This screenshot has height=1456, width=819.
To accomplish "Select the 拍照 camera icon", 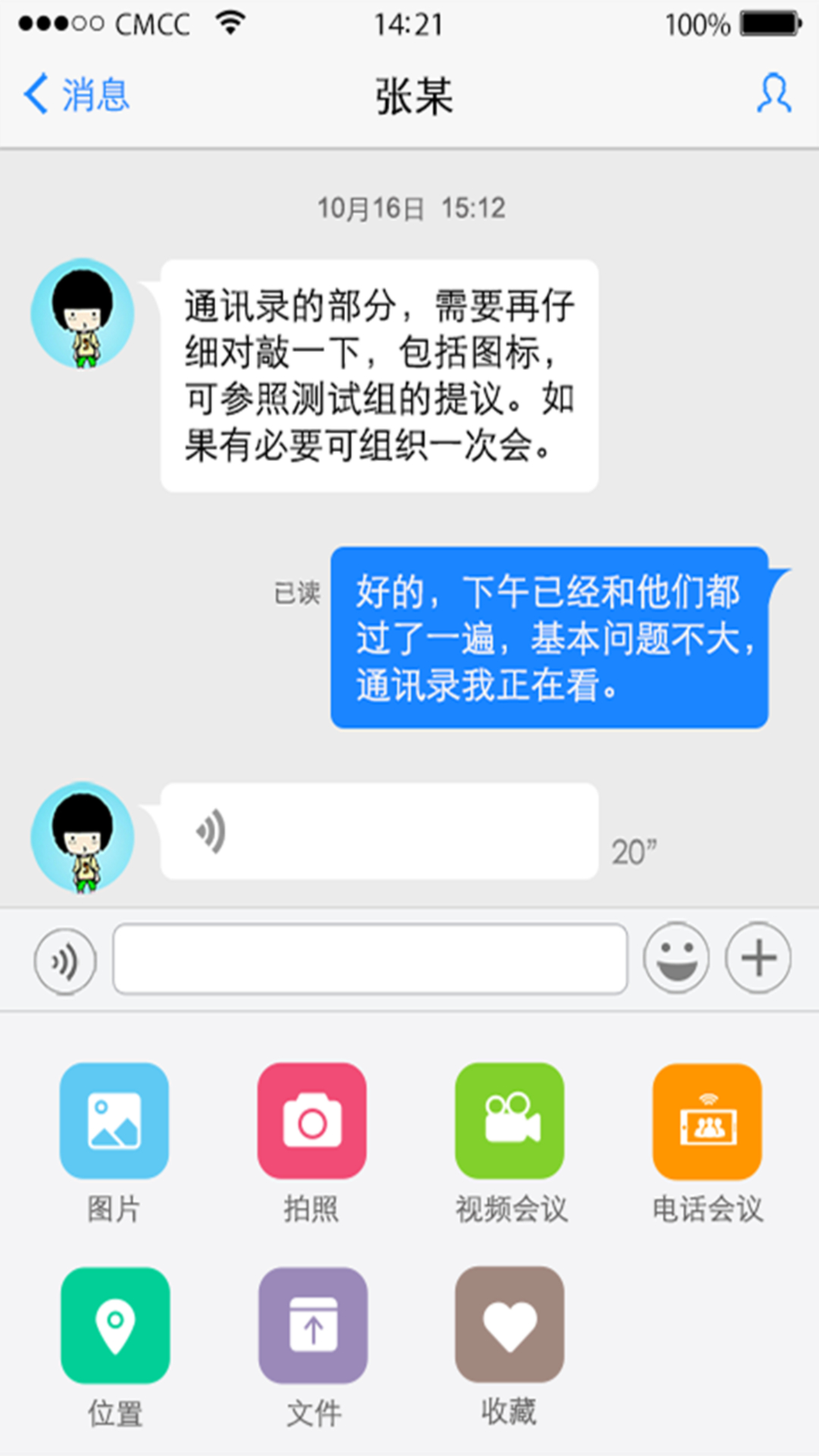I will coord(312,1123).
